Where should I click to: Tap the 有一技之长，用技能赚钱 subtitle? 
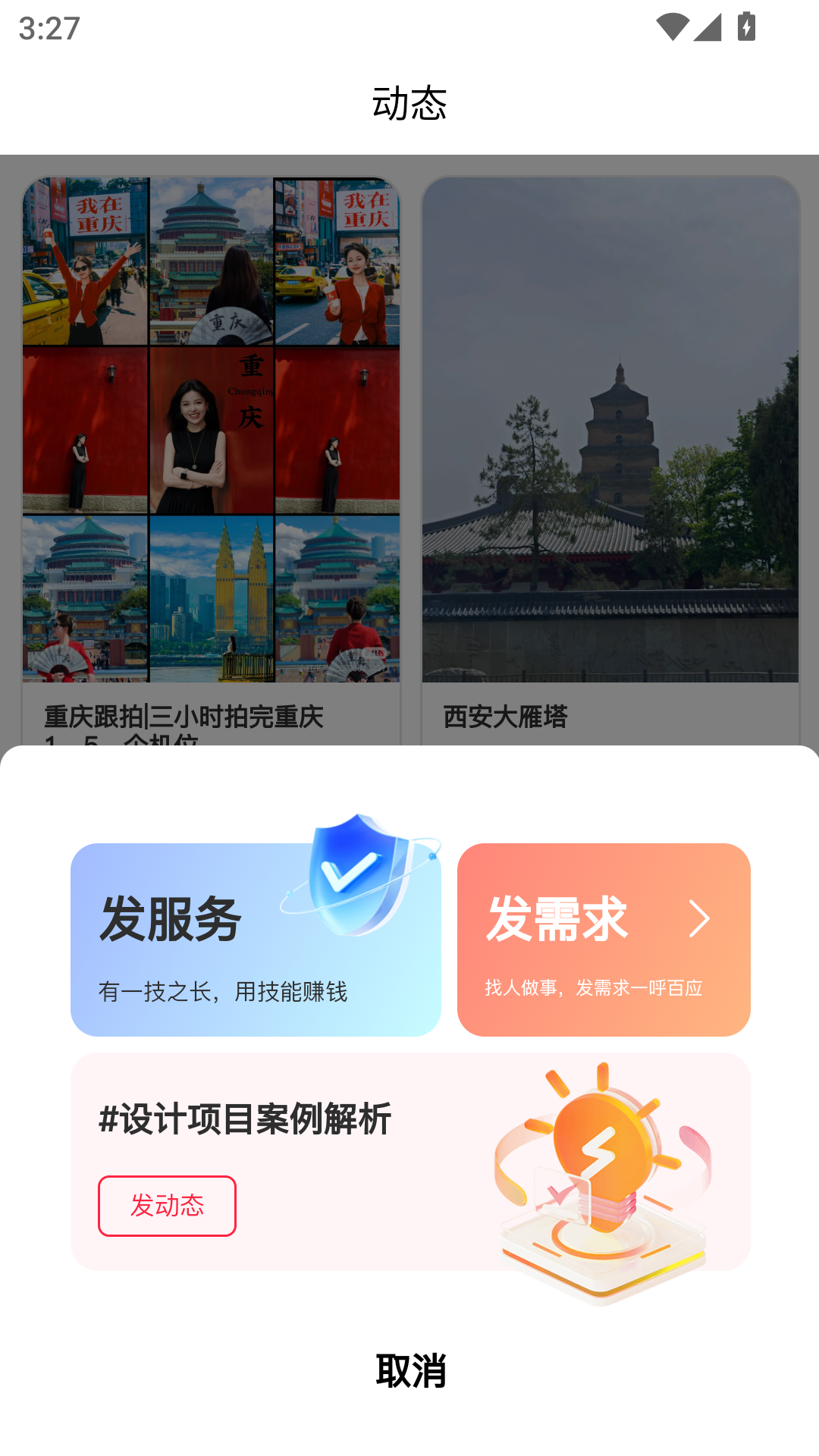pyautogui.click(x=225, y=990)
